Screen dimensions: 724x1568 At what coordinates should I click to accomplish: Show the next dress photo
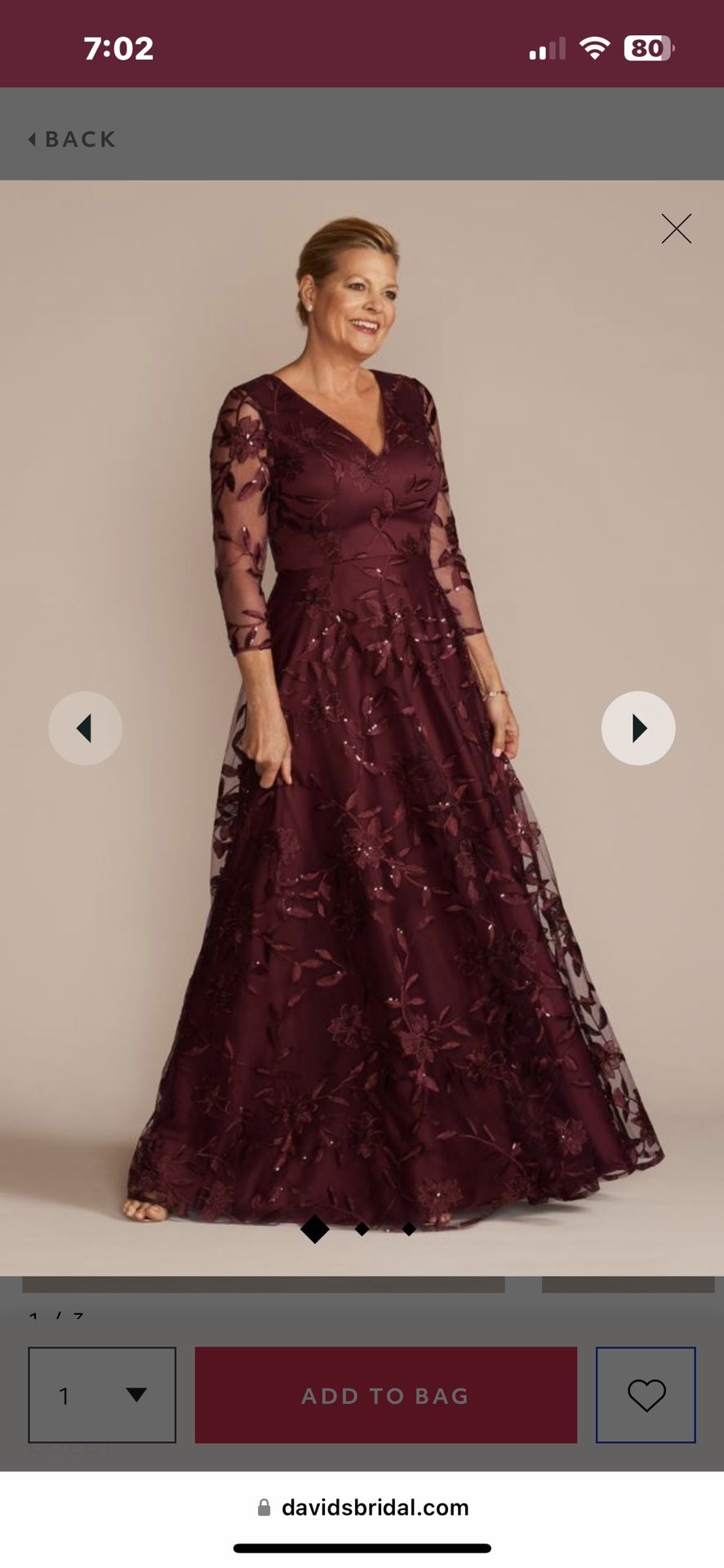[x=638, y=728]
